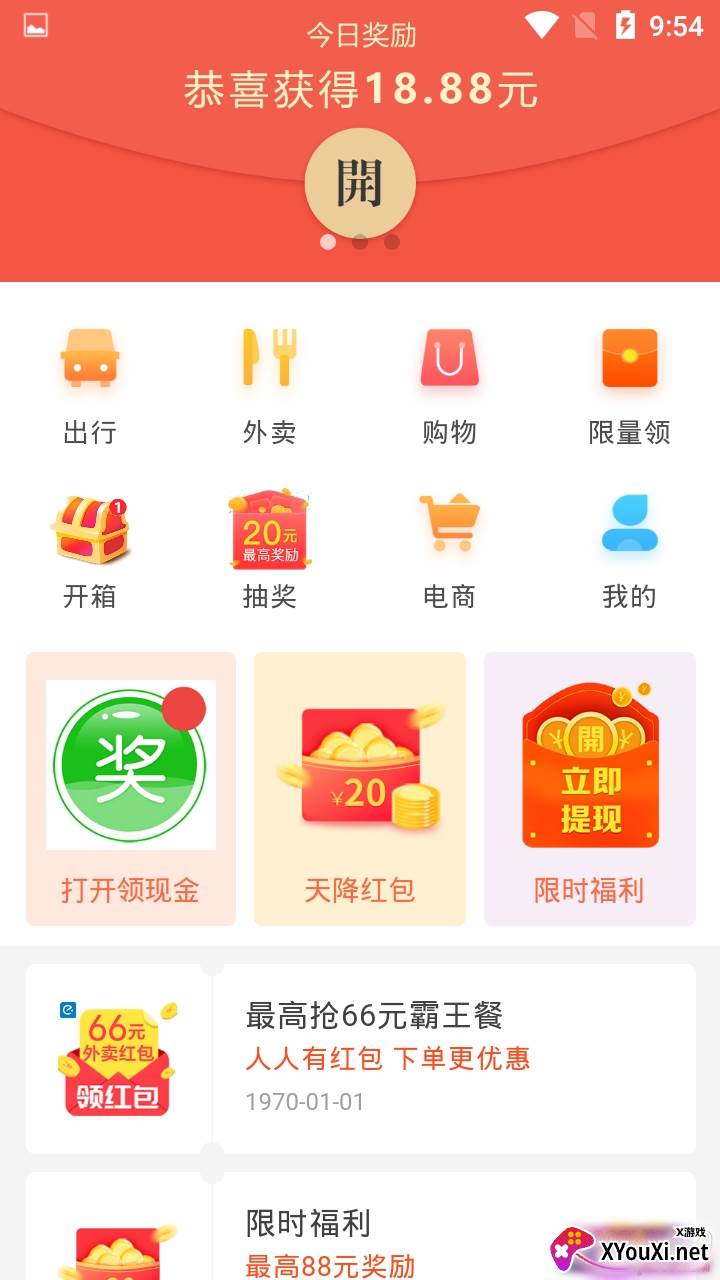Screen dimensions: 720x1280
Task: Open the 外卖 food delivery category
Action: click(x=269, y=385)
